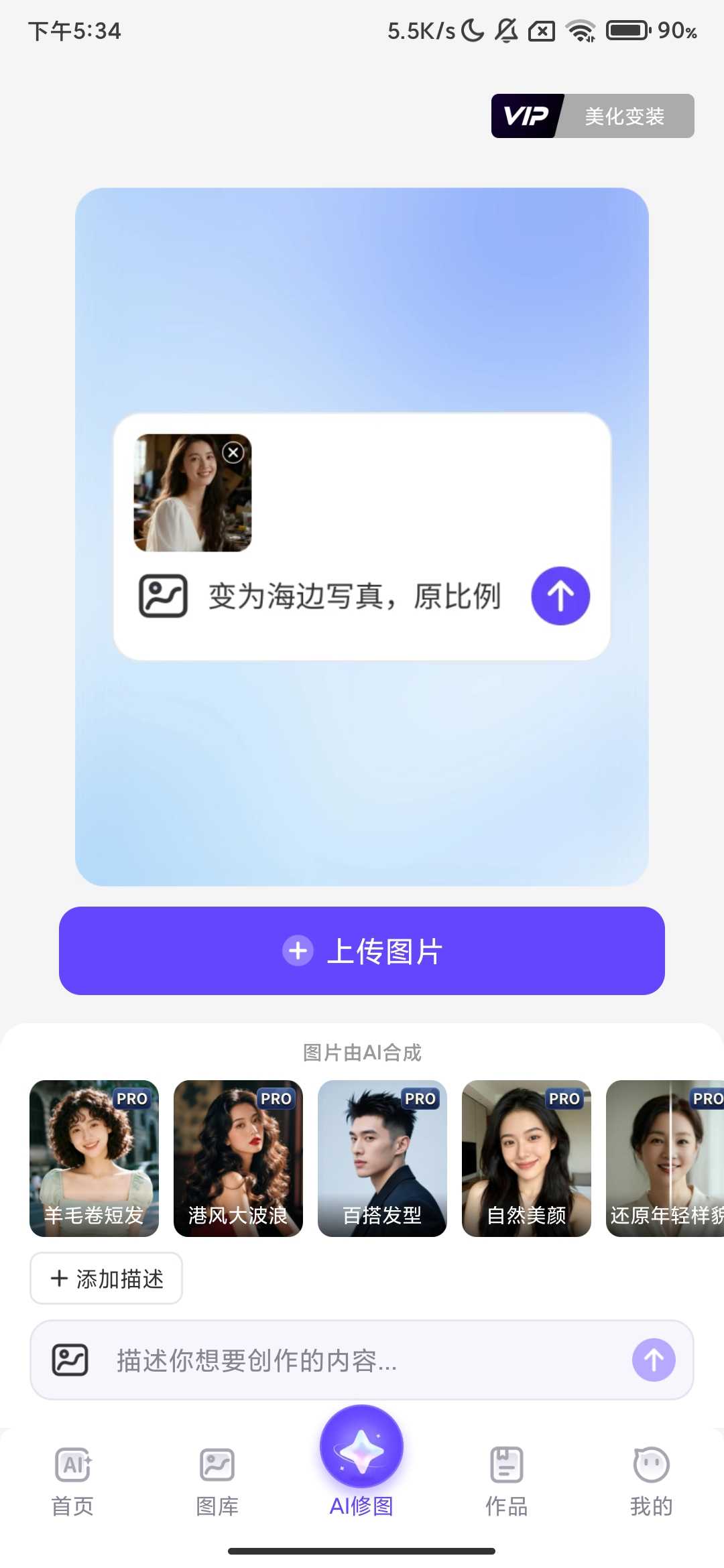Tap the send arrow next to the description field

point(652,1359)
